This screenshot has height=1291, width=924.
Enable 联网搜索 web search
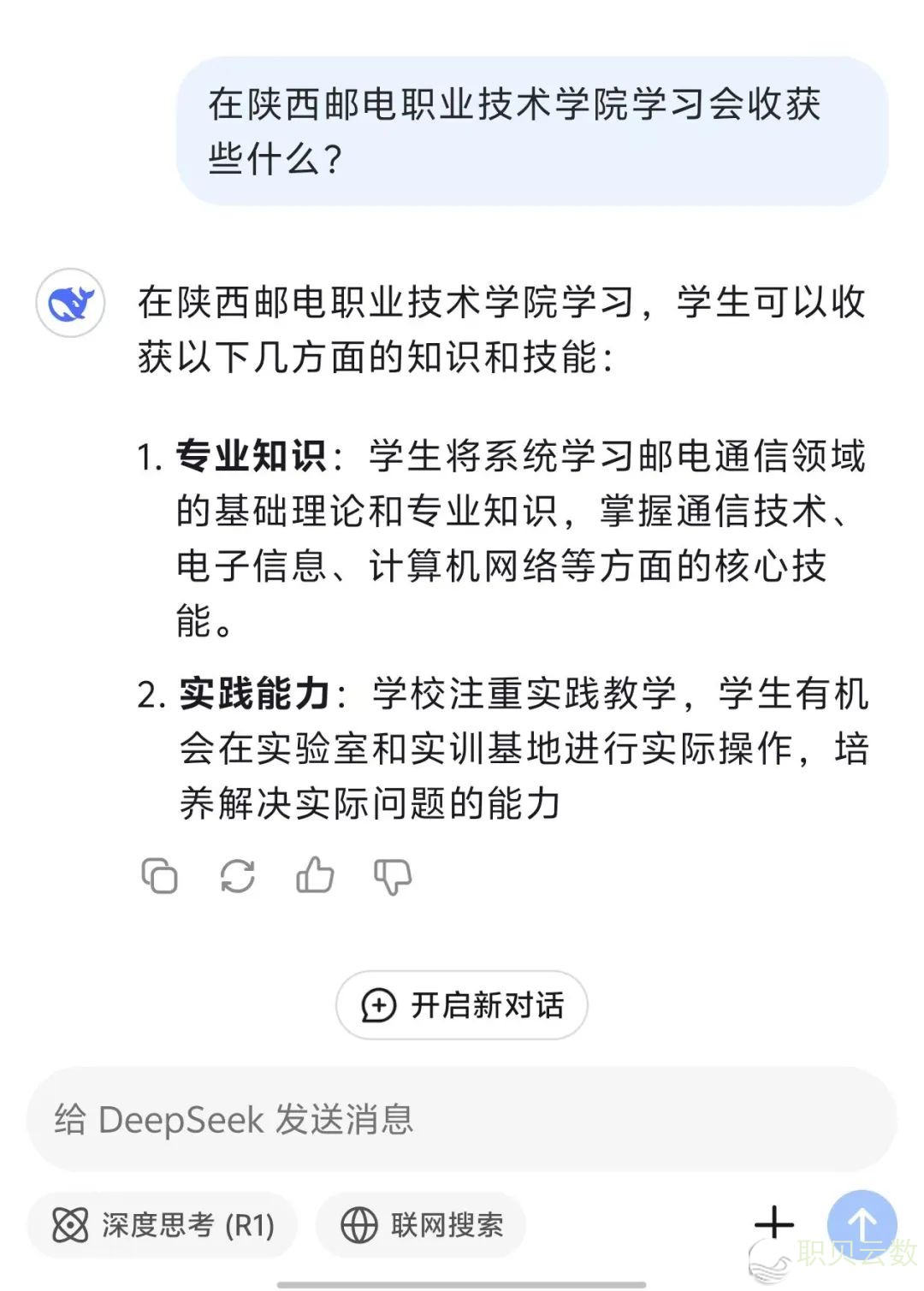pyautogui.click(x=421, y=1225)
